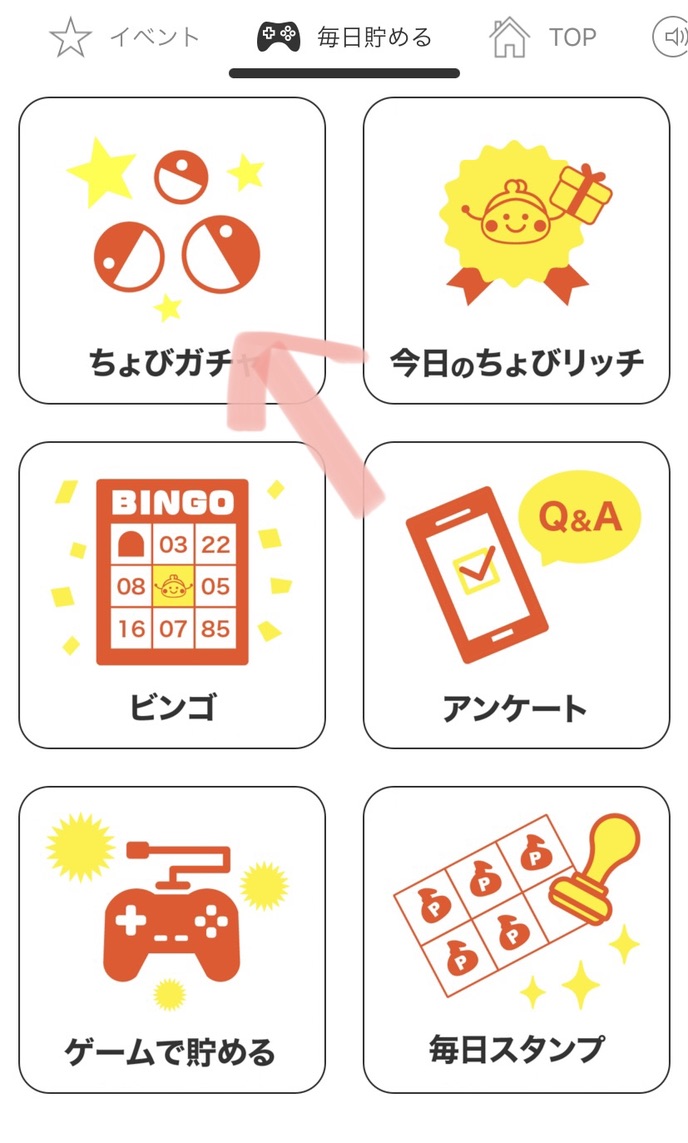Image resolution: width=688 pixels, height=1143 pixels.
Task: Play the ビンゴ bingo game
Action: (x=172, y=595)
